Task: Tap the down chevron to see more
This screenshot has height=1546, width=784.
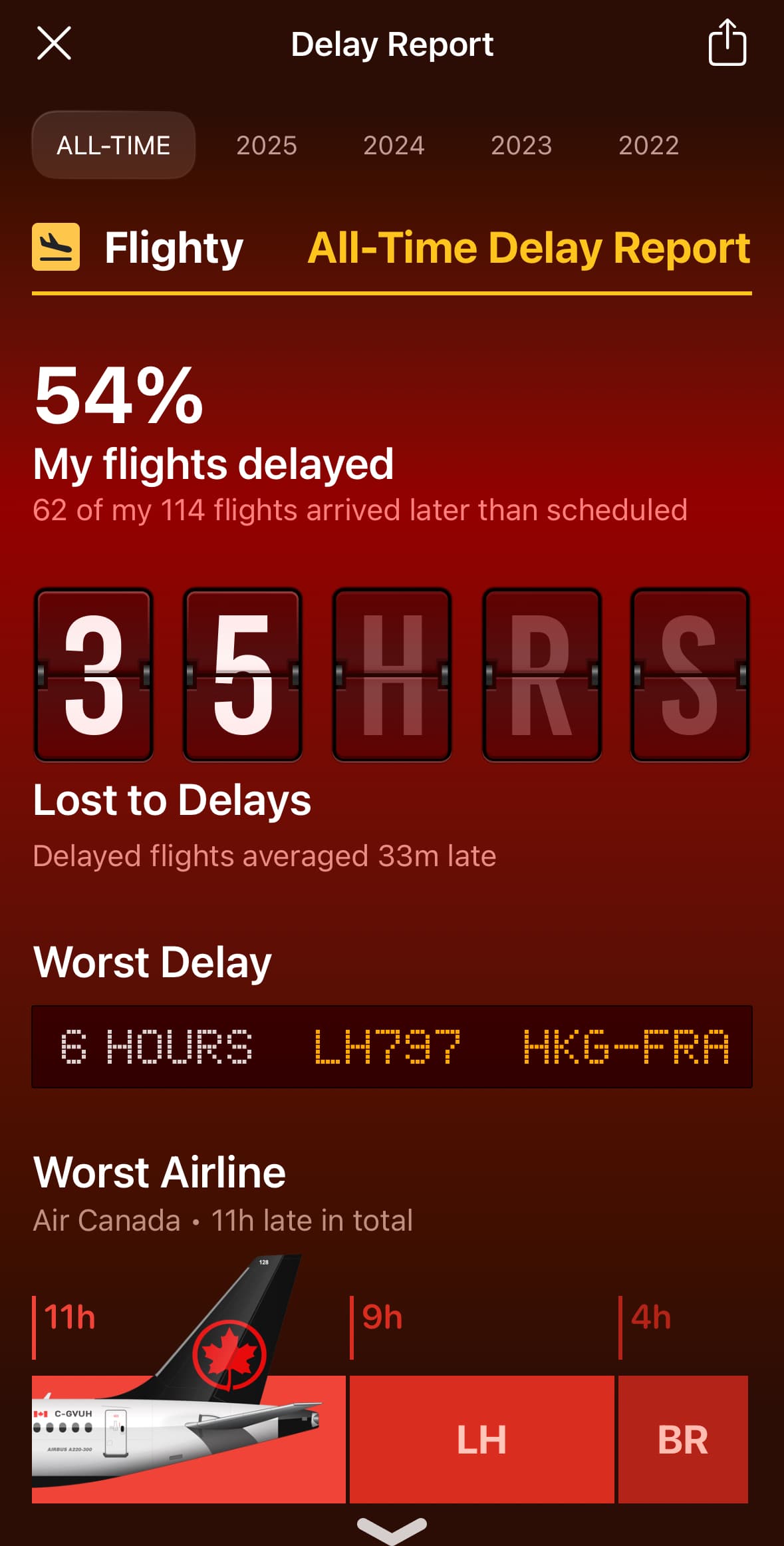Action: click(x=392, y=1529)
